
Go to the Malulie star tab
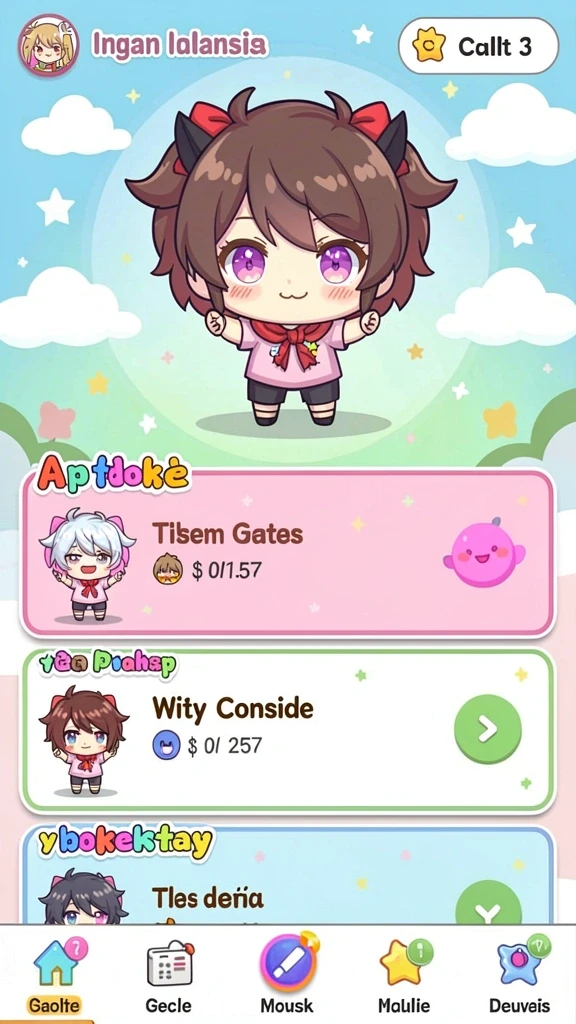pos(404,974)
